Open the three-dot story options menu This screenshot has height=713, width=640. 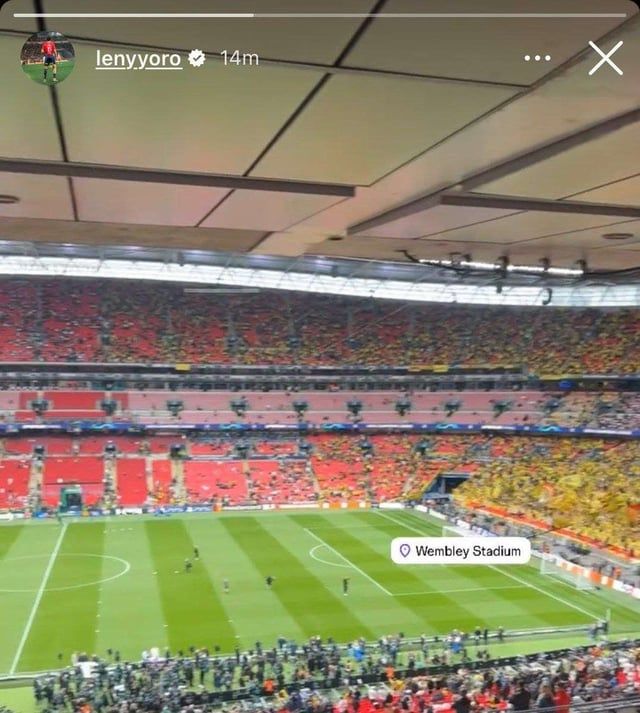(537, 58)
